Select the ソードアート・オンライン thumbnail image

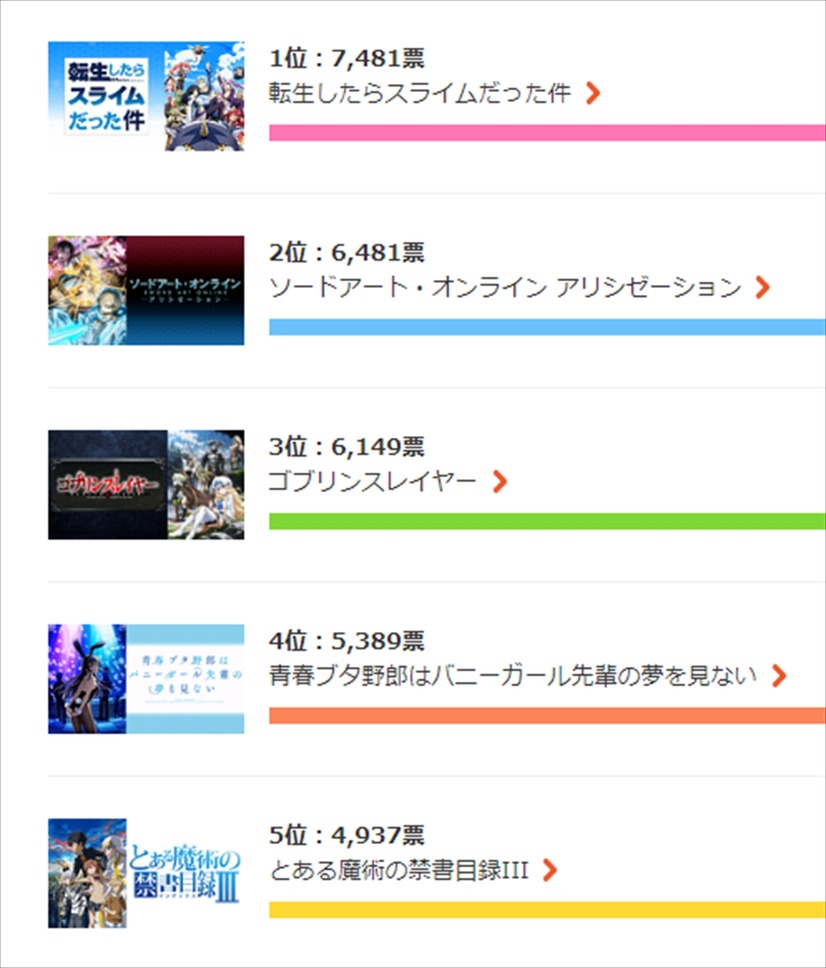[x=146, y=290]
